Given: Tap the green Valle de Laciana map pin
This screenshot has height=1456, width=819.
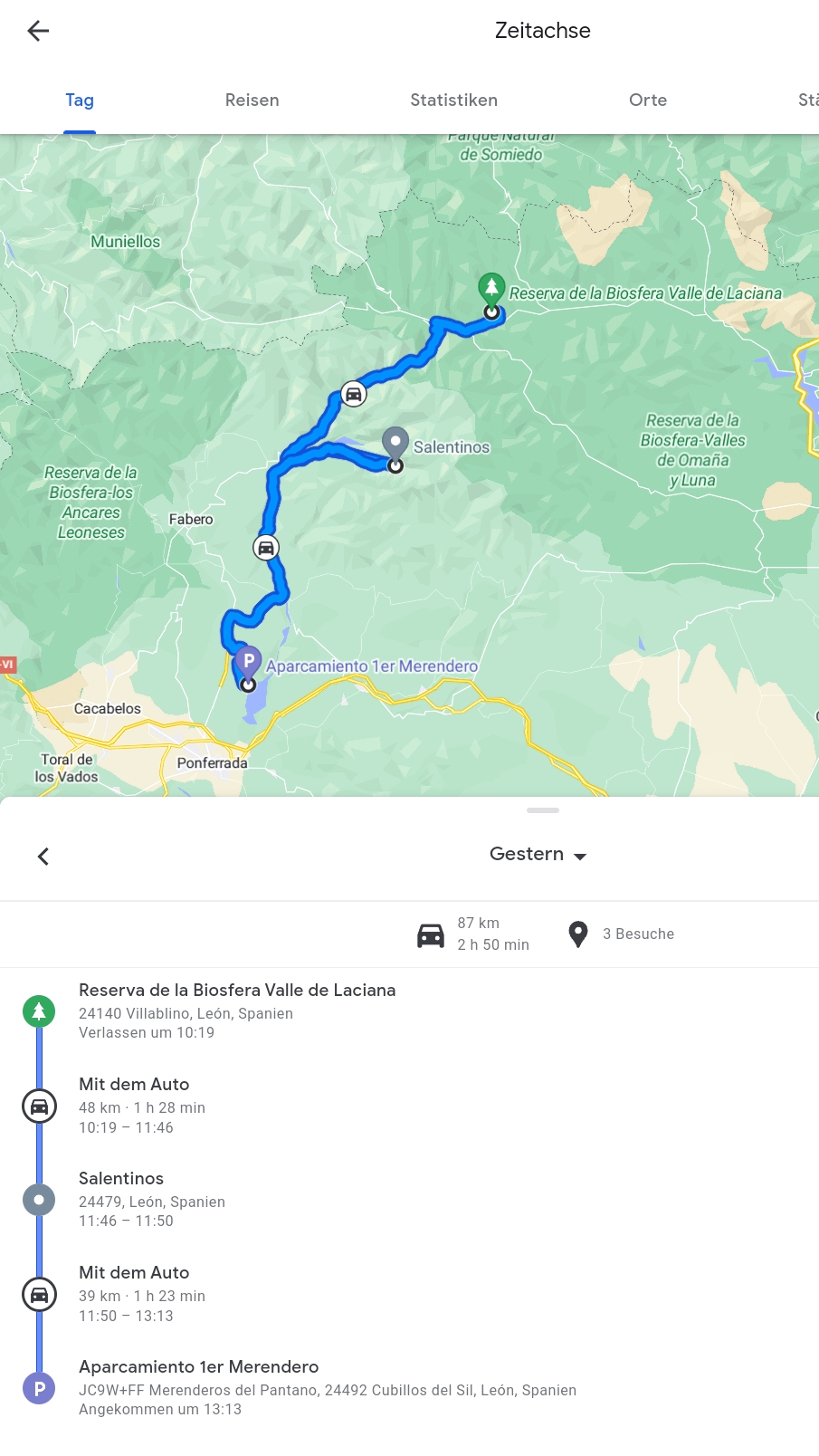Looking at the screenshot, I should click(x=491, y=289).
